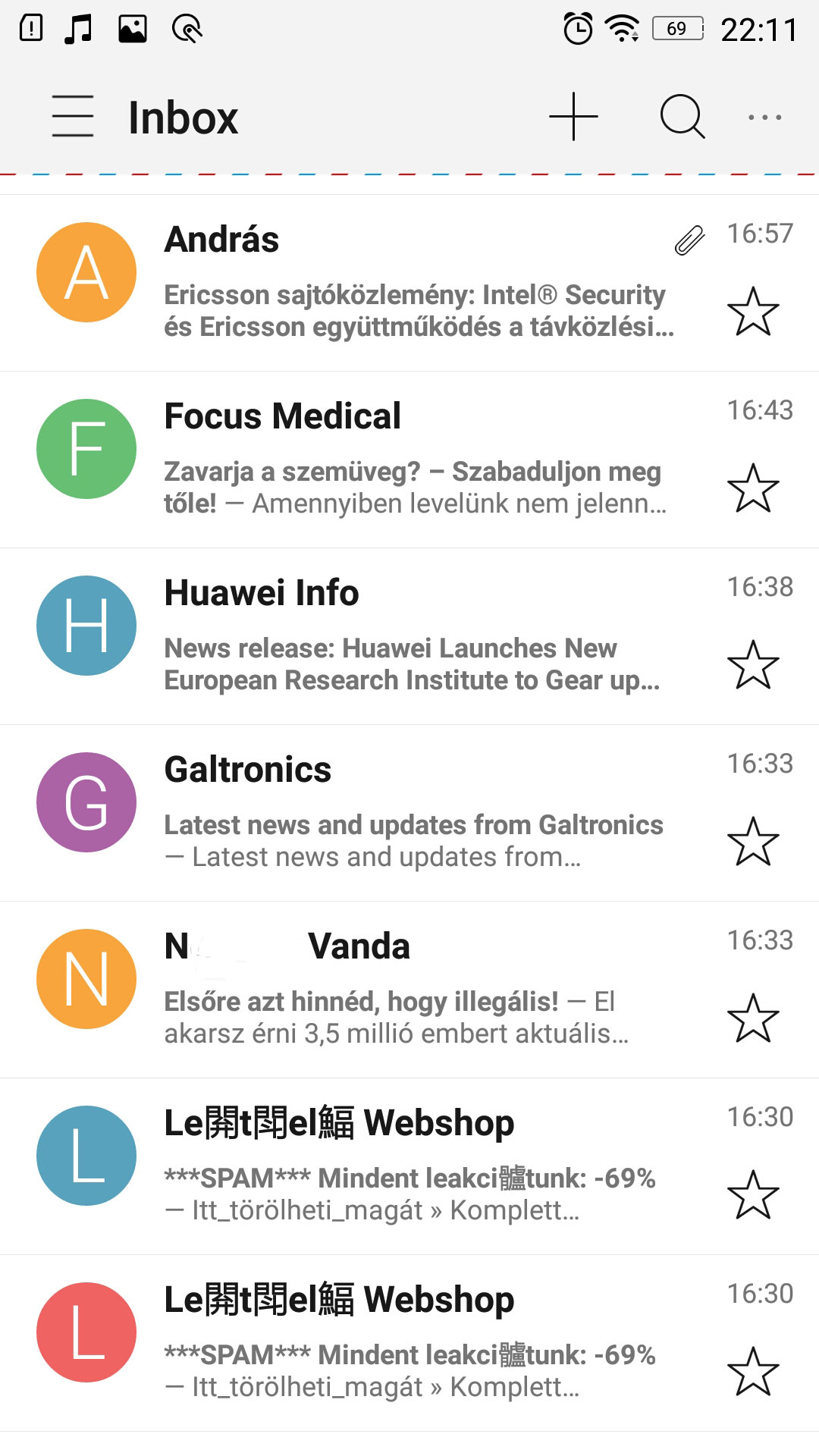Open the Webshop email with red avatar

coord(409,1343)
